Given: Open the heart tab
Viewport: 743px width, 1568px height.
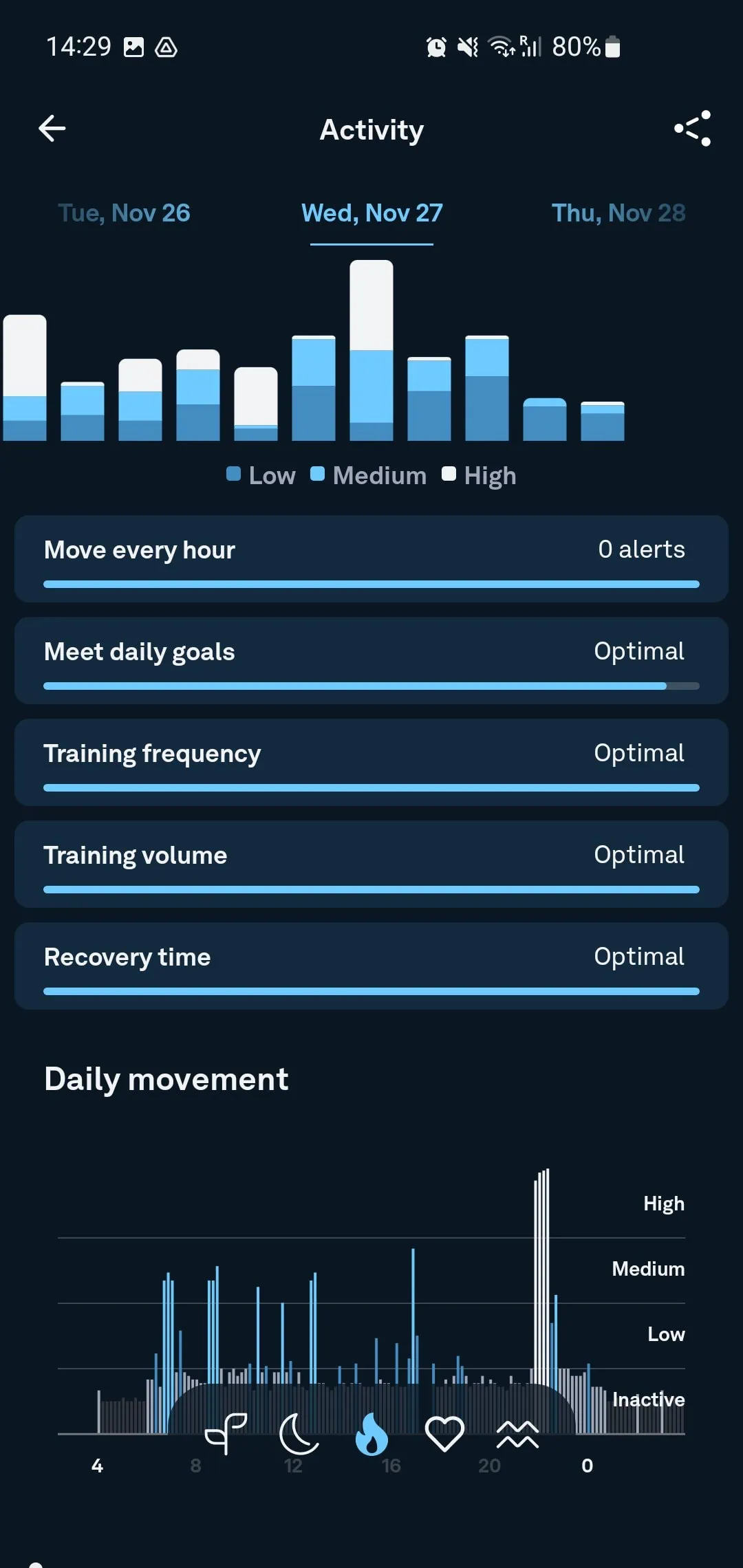Looking at the screenshot, I should pyautogui.click(x=444, y=1434).
